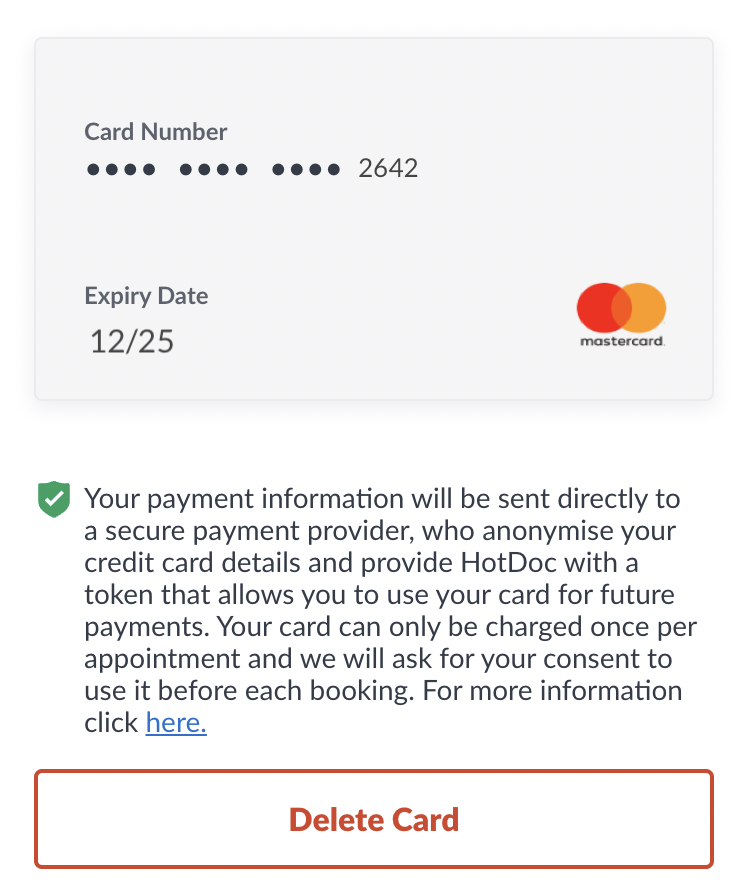The image size is (750, 896).
Task: Click the Mastercard logo on the card
Action: click(x=621, y=315)
